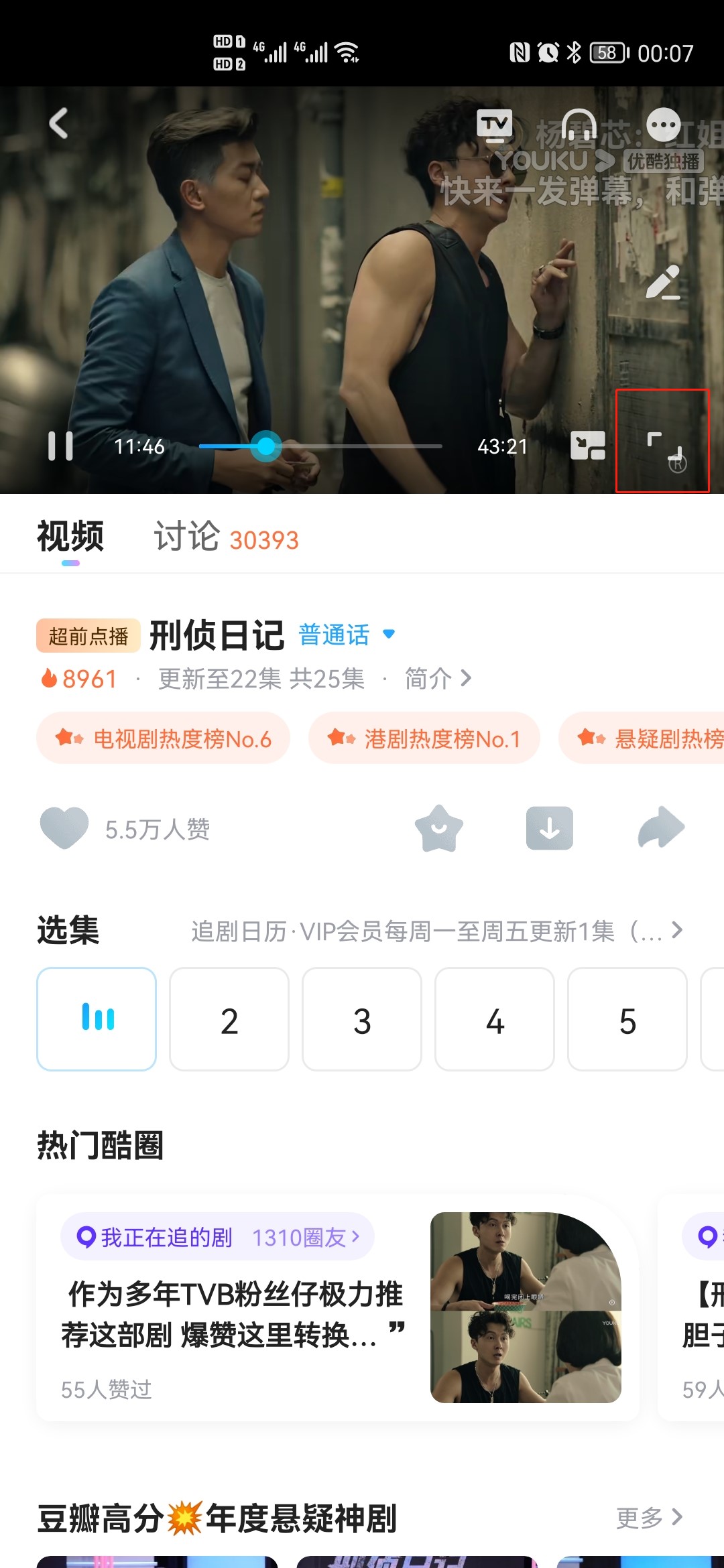
Task: Add the show to favorites via star icon
Action: coord(439,828)
